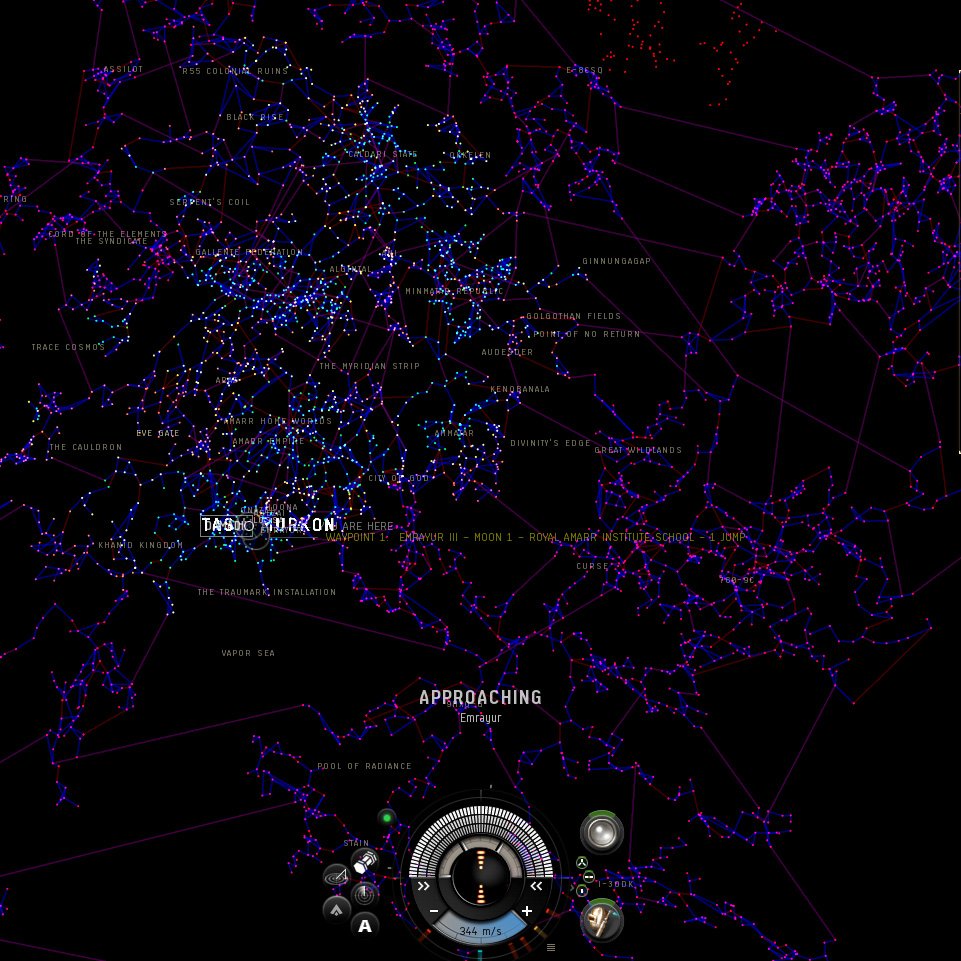Image resolution: width=961 pixels, height=961 pixels.
Task: Tap the left double-chevron on HUD
Action: [x=424, y=886]
